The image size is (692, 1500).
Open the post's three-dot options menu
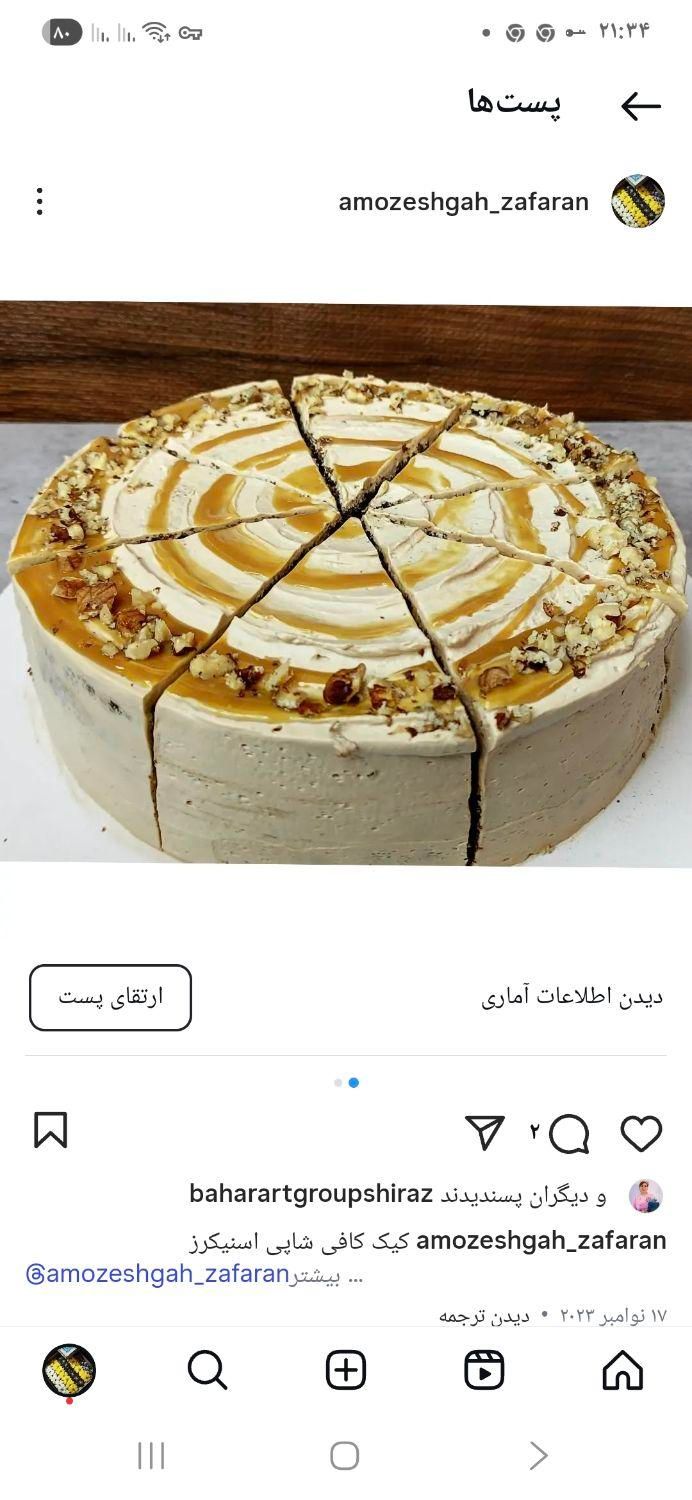[x=39, y=202]
